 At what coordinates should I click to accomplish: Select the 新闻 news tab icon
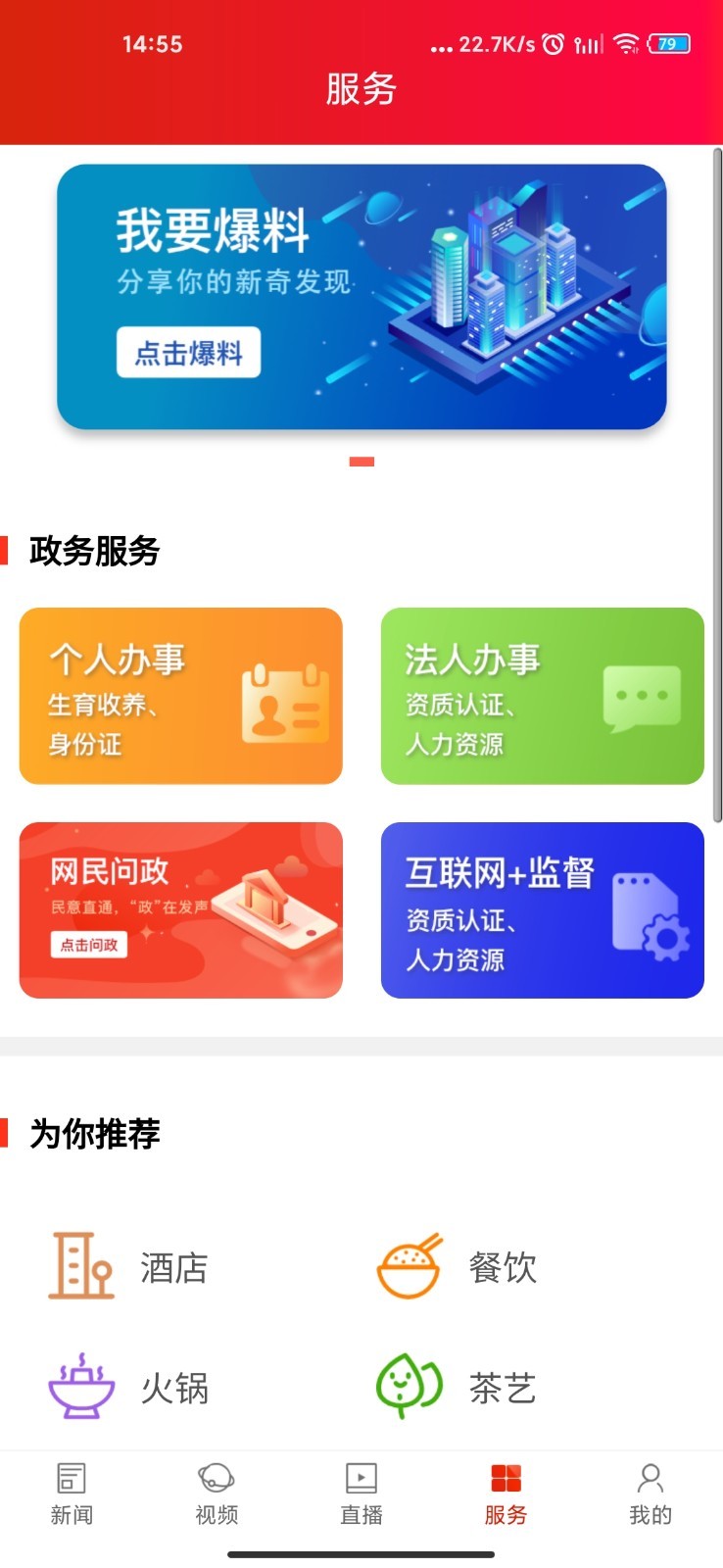(x=71, y=1476)
